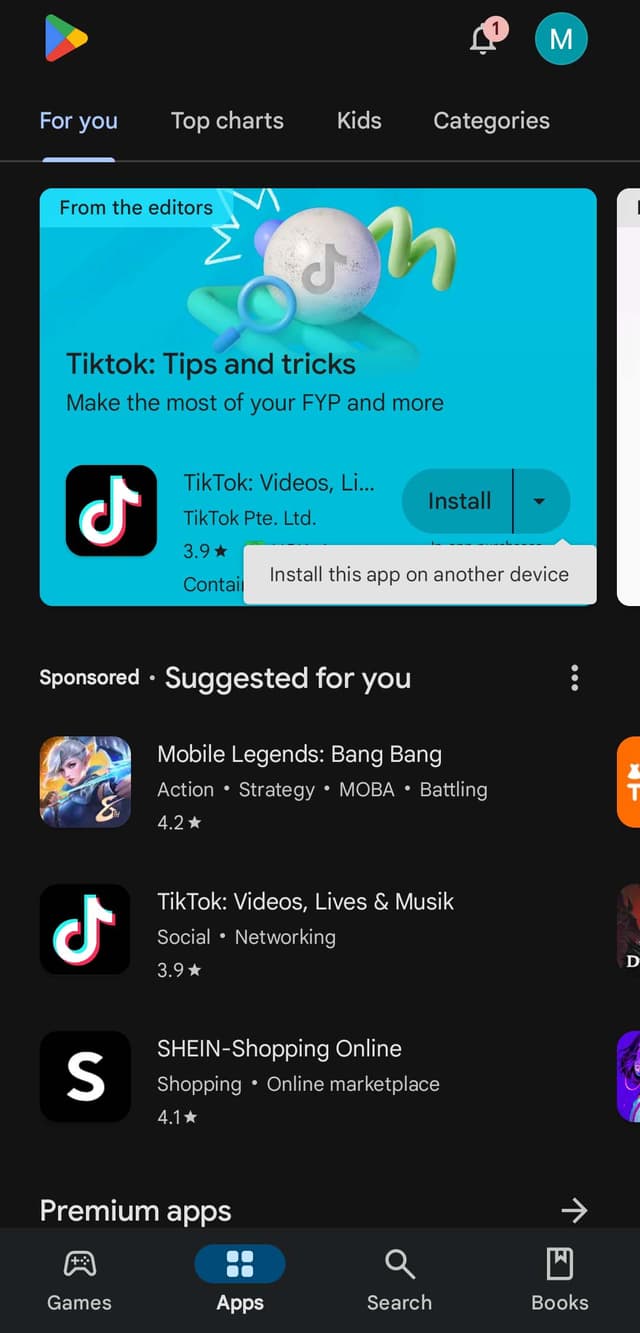Open Mobile Legends: Bang Bang app page
This screenshot has height=1333, width=640.
(x=299, y=755)
